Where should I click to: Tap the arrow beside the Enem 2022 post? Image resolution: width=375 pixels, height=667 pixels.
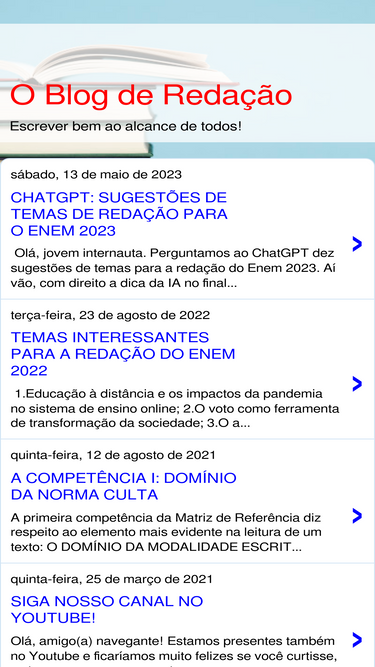point(357,384)
